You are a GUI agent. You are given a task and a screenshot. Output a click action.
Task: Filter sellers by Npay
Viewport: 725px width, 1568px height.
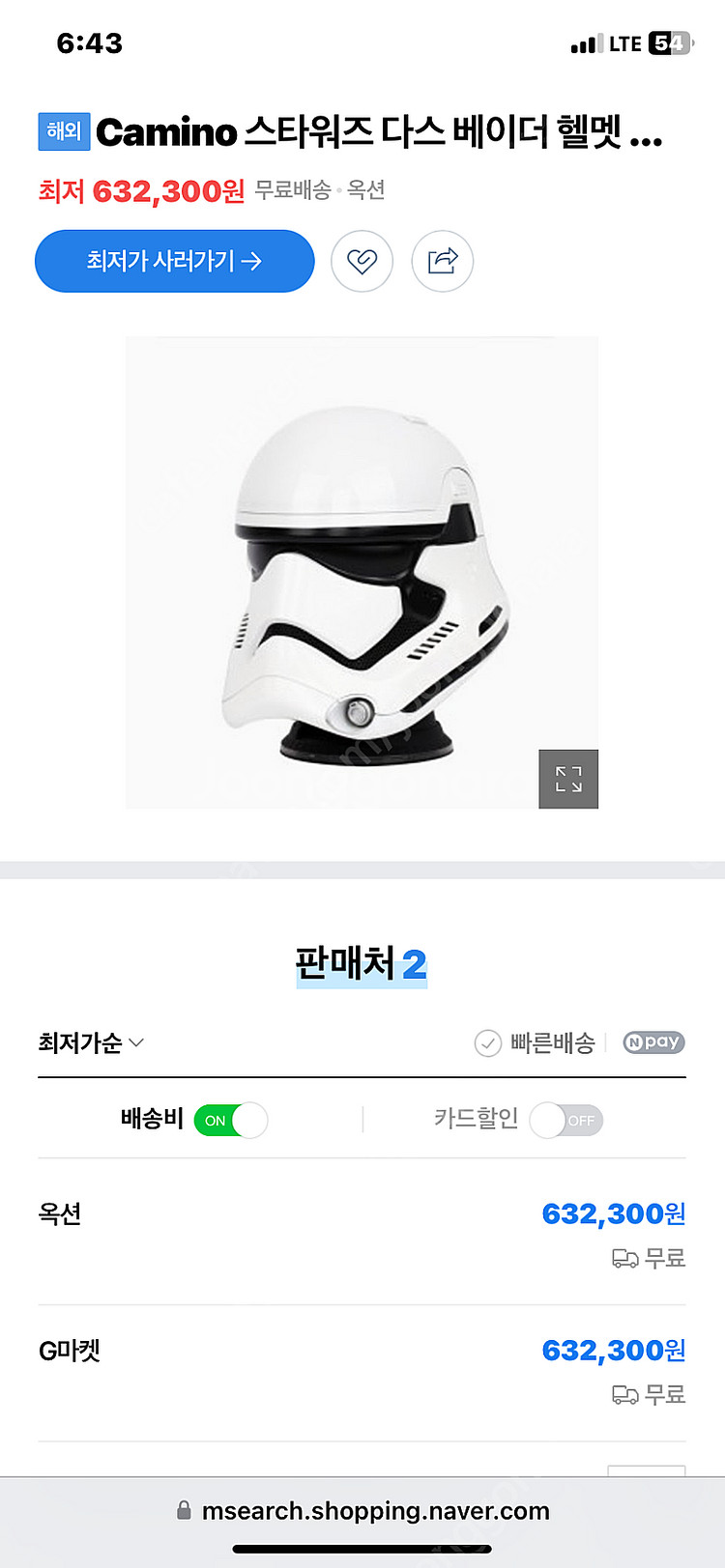click(653, 1042)
